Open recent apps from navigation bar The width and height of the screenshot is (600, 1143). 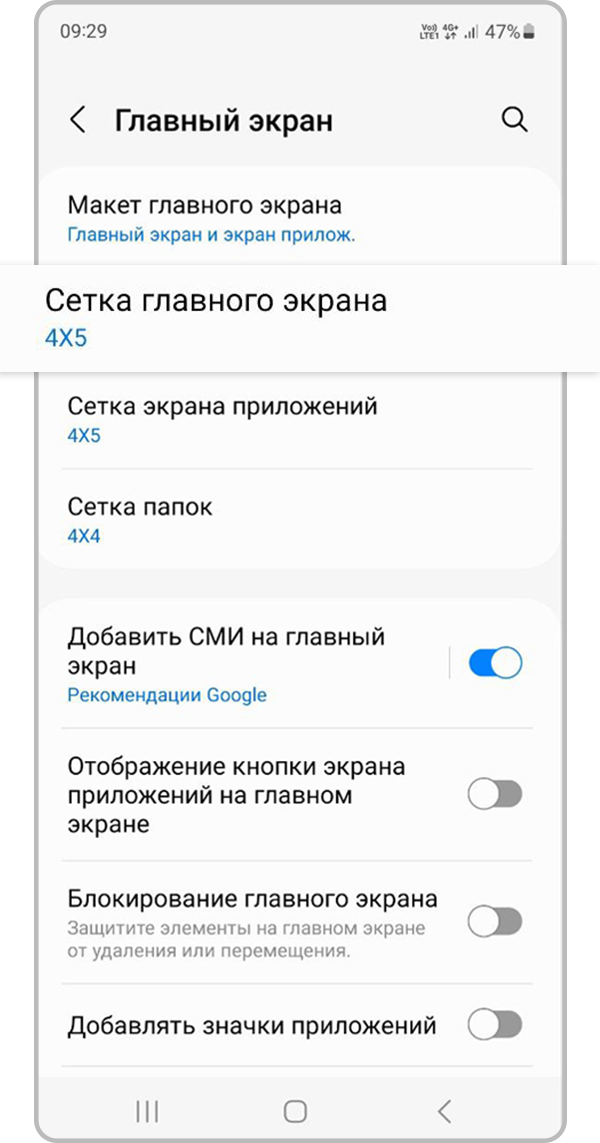point(147,1110)
